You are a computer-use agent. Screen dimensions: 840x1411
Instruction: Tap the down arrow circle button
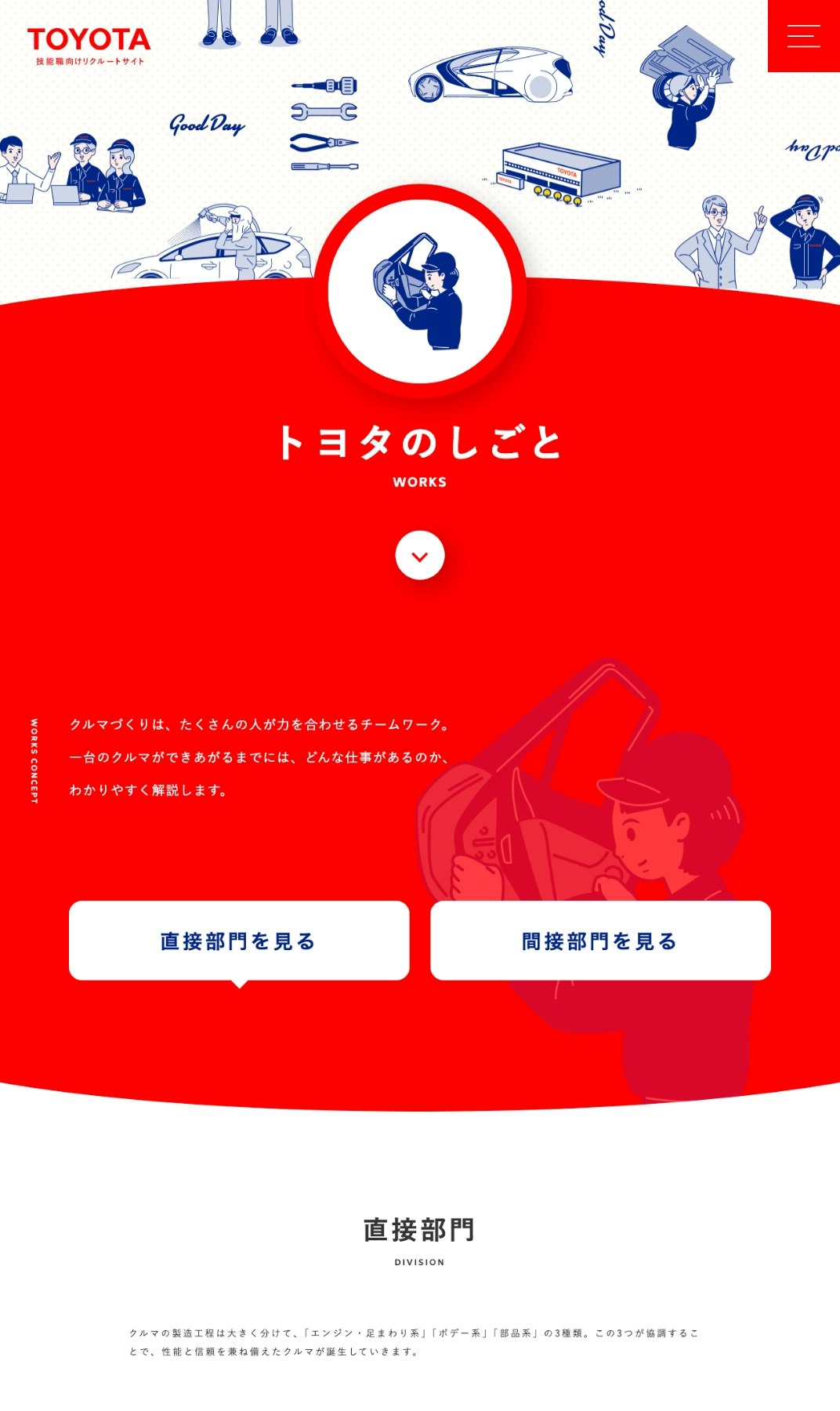(420, 556)
